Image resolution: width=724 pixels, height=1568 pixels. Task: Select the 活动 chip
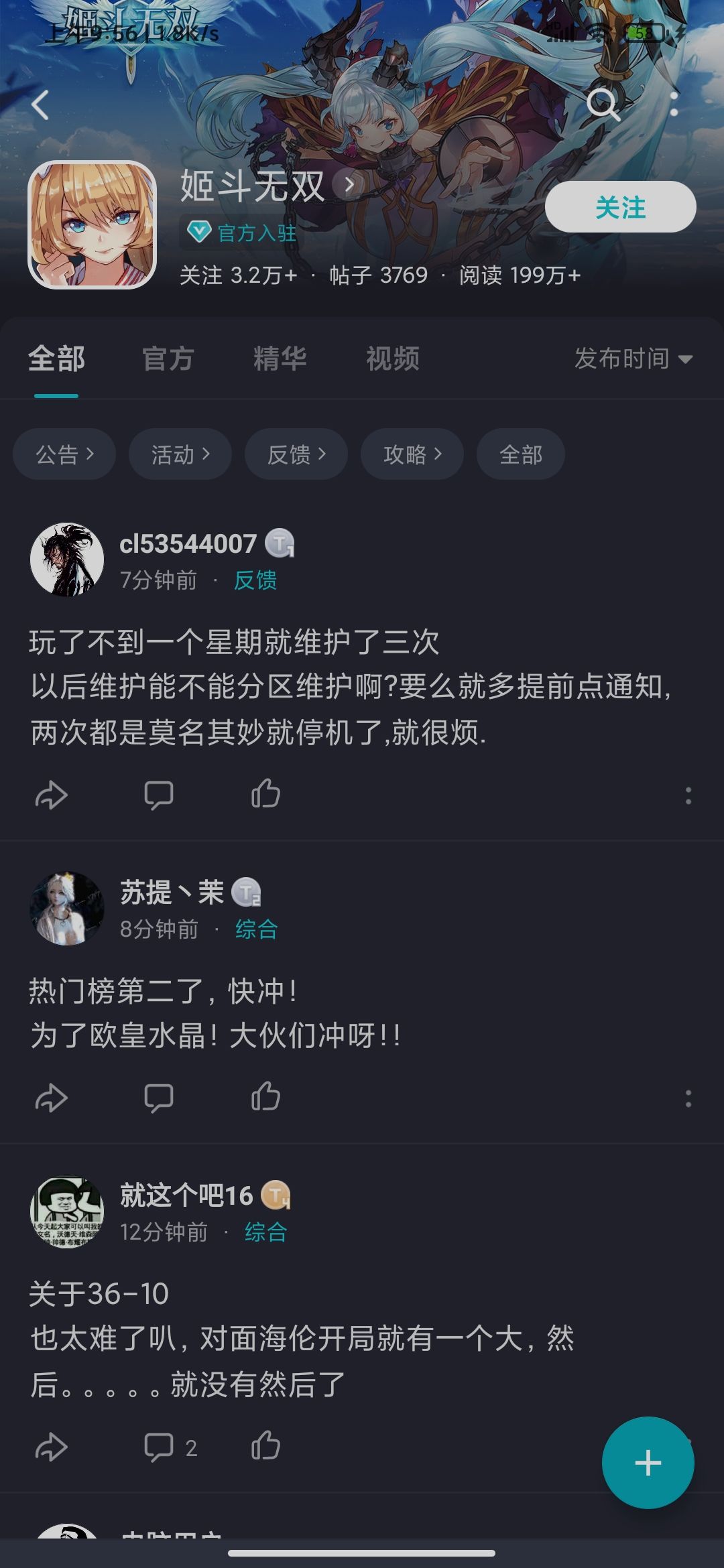coord(180,454)
